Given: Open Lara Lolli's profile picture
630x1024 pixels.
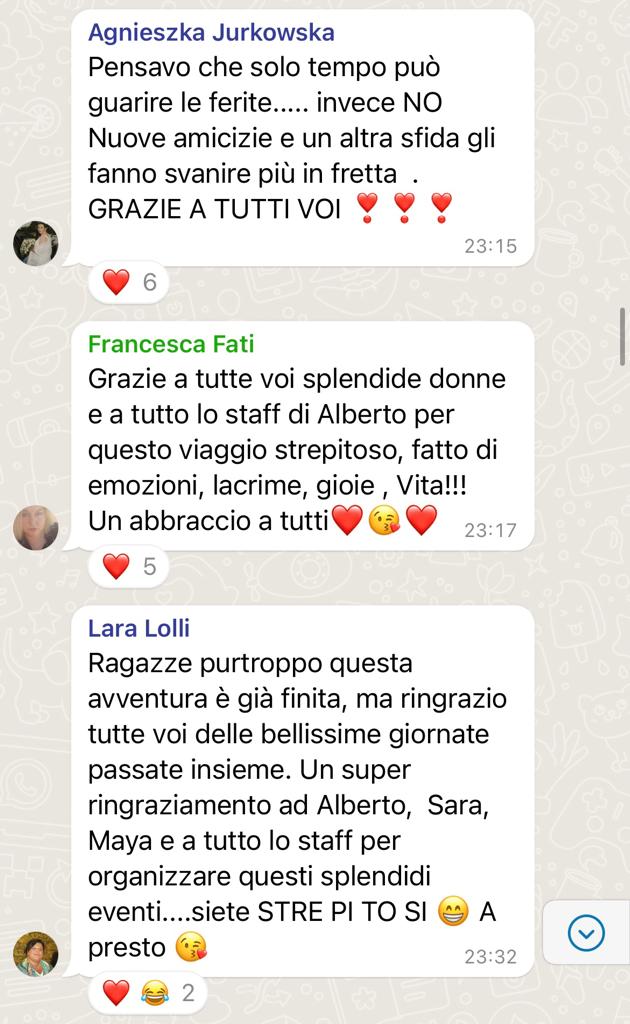Looking at the screenshot, I should click(x=35, y=954).
